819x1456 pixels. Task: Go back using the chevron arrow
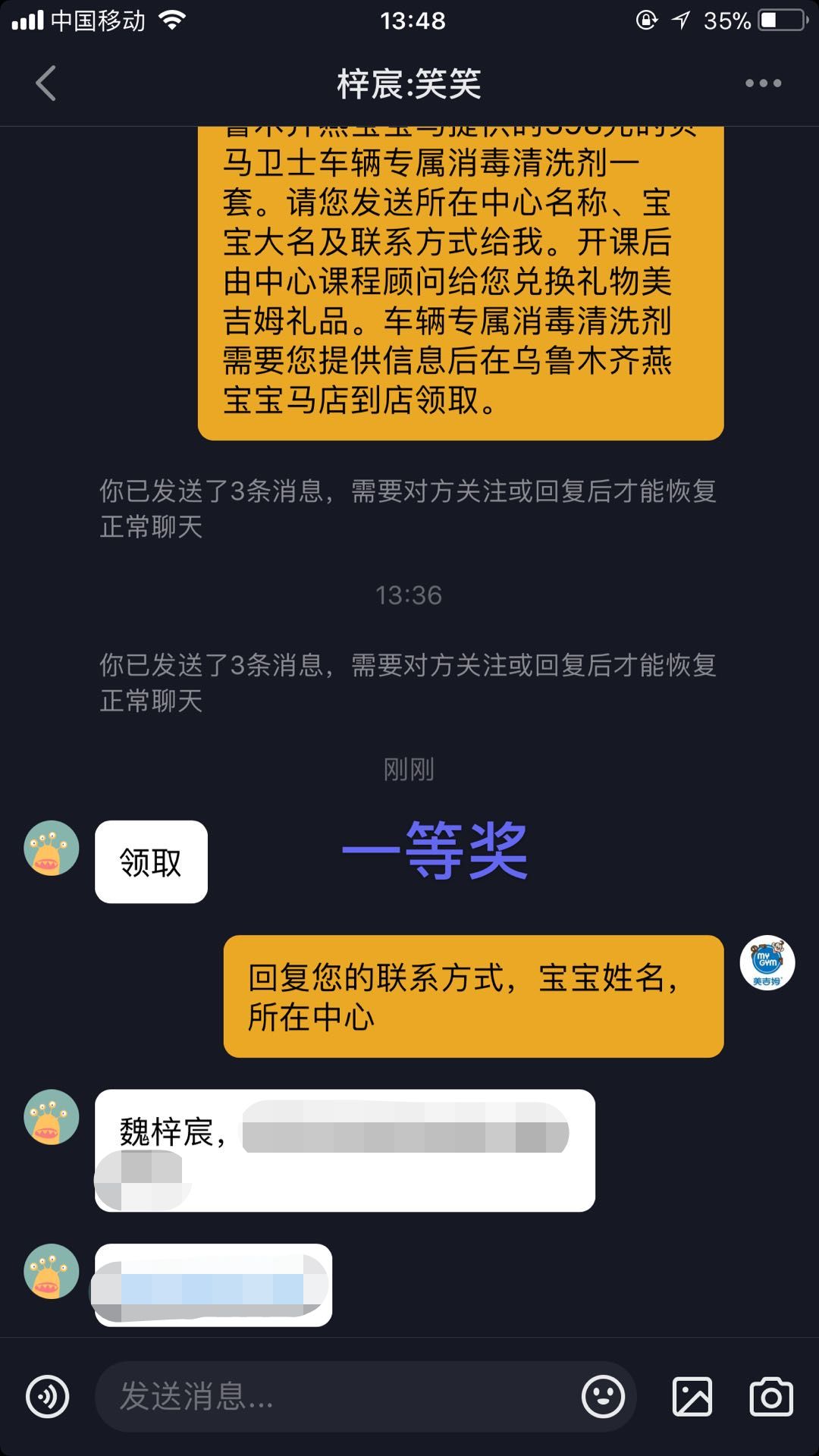[45, 85]
